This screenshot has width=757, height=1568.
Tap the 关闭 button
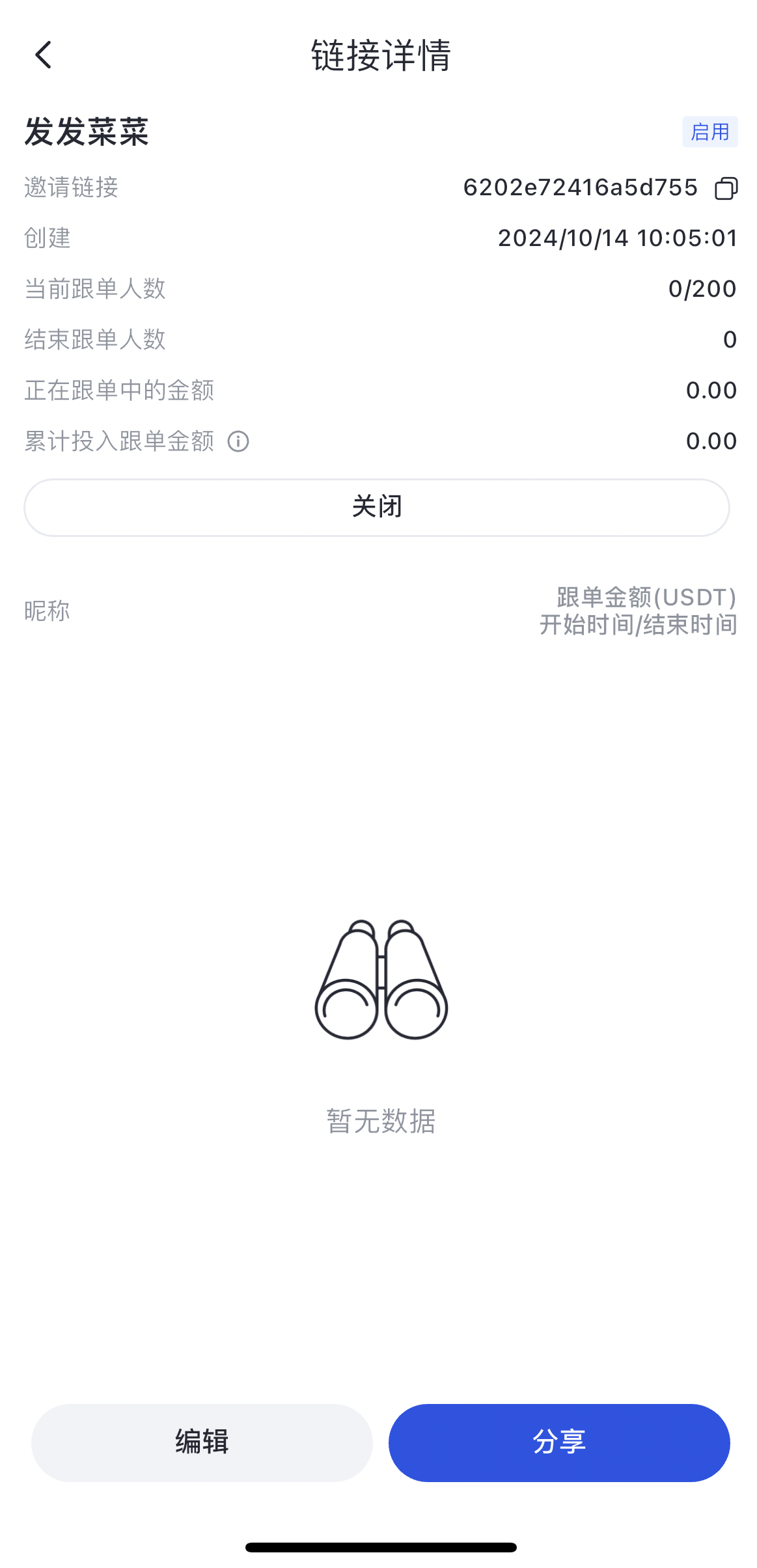click(377, 507)
